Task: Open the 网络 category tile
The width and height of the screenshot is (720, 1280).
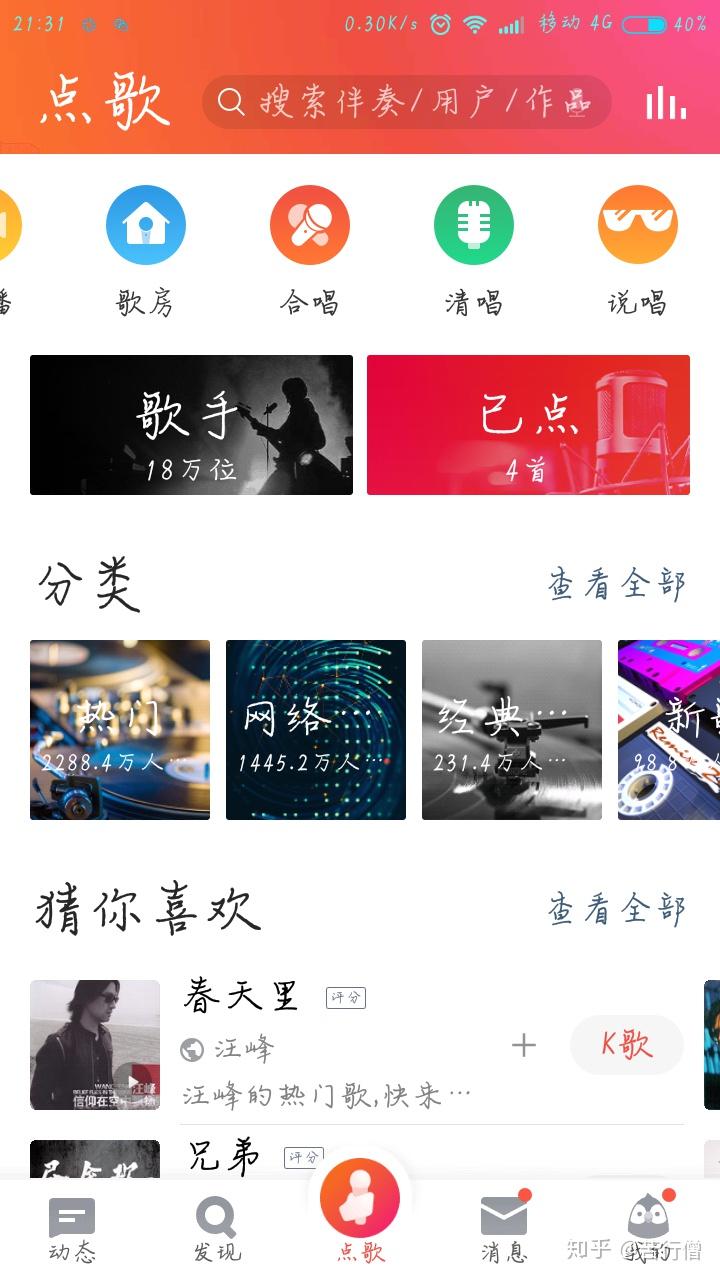Action: [316, 730]
